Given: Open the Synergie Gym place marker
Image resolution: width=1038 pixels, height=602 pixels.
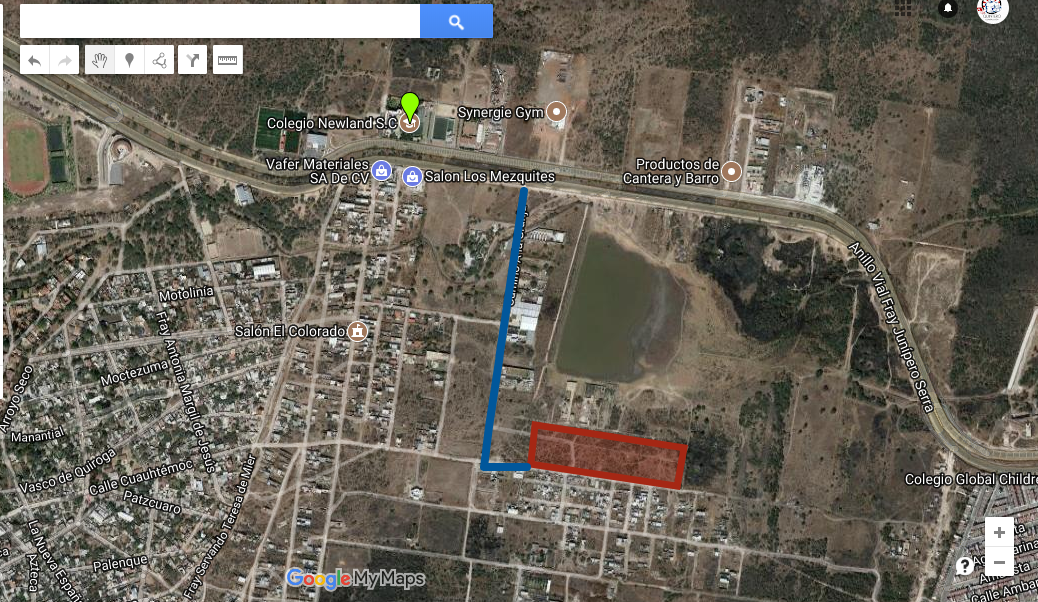Looking at the screenshot, I should pyautogui.click(x=557, y=112).
